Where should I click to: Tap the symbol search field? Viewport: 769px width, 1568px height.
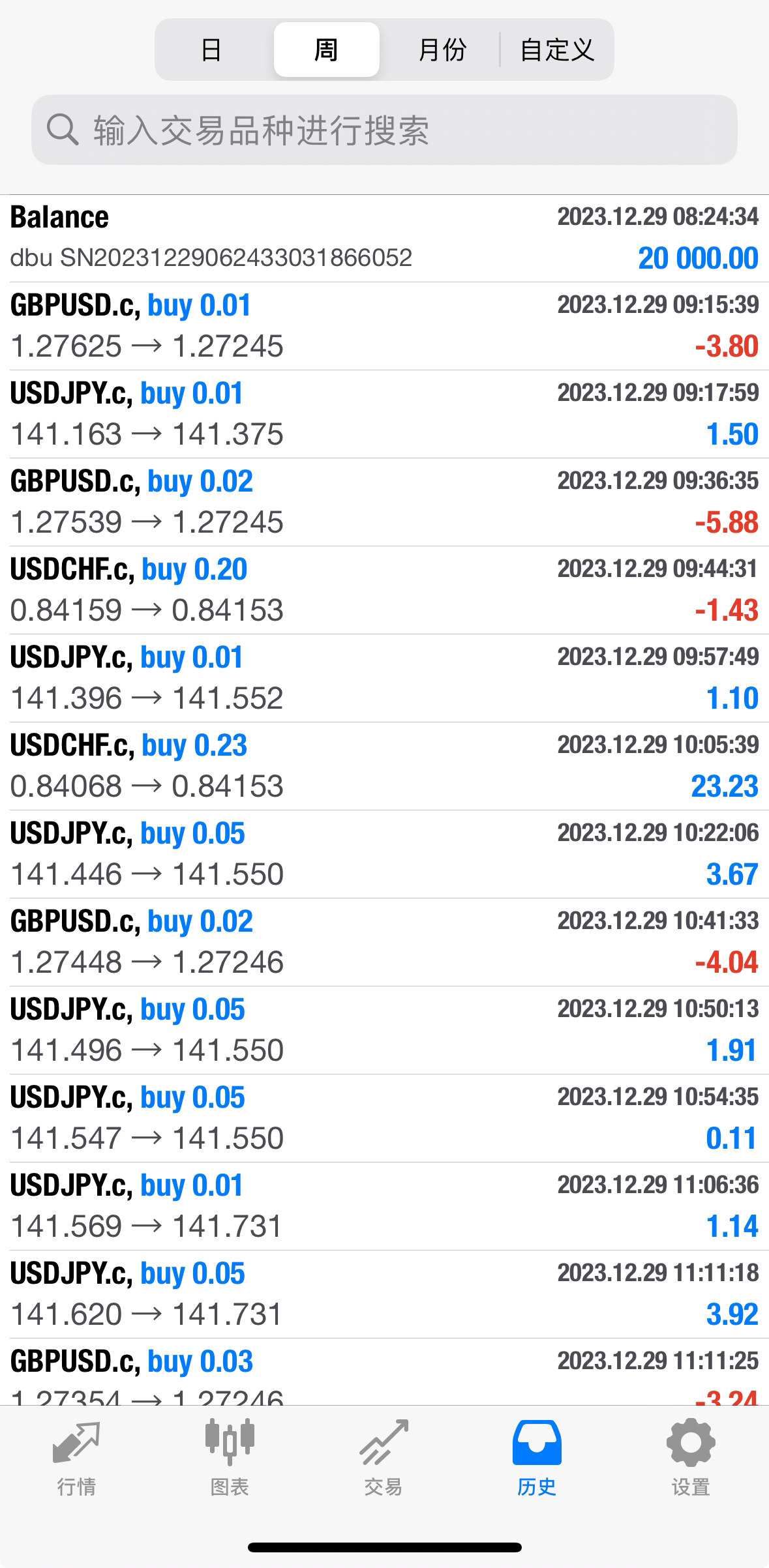384,130
